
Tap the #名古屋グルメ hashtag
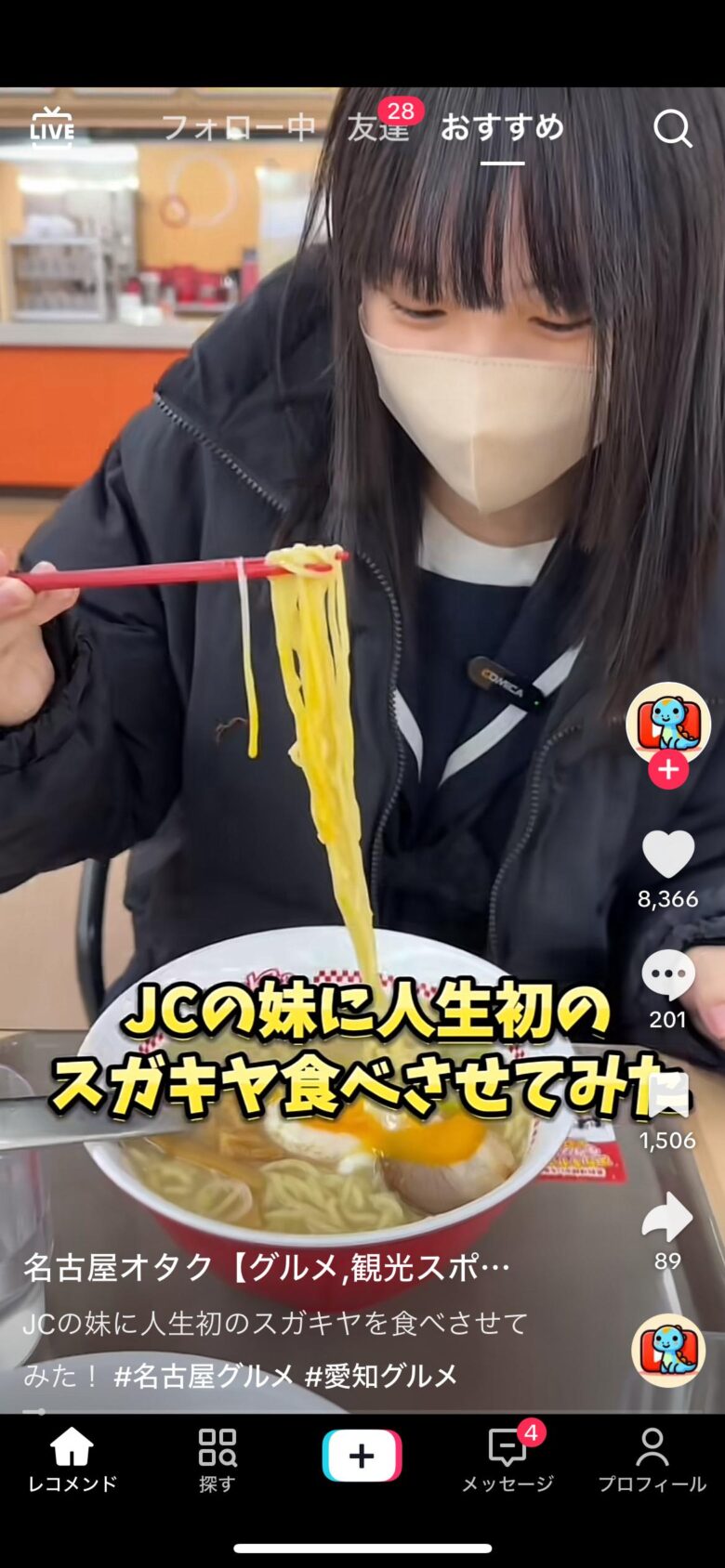(204, 1375)
